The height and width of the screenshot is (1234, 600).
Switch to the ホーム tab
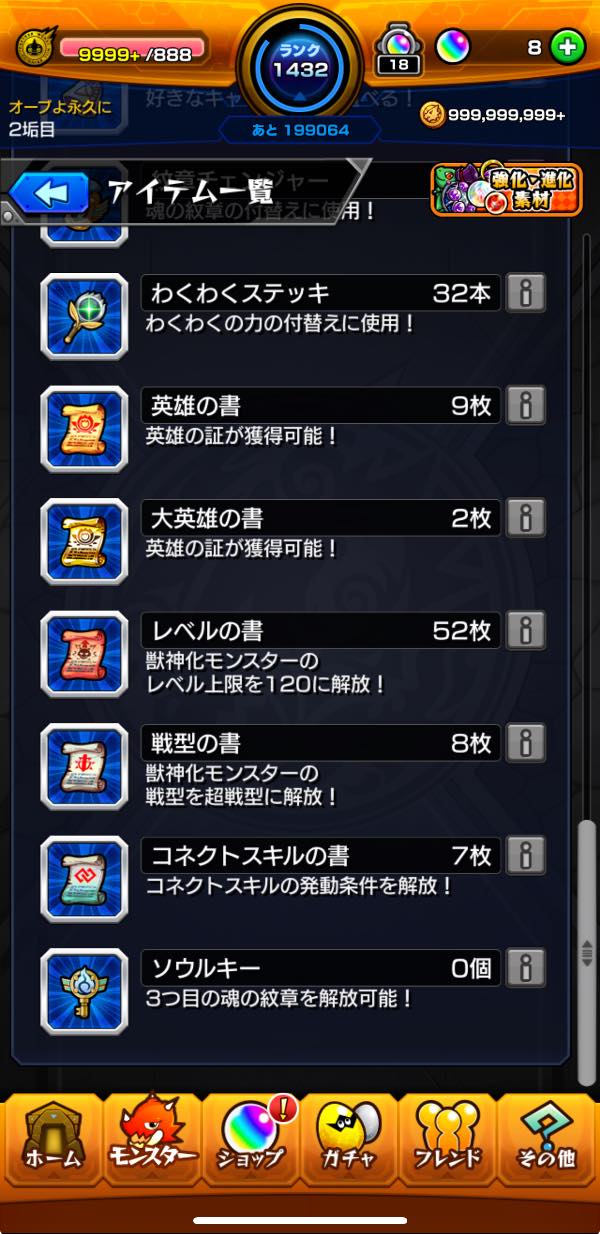pyautogui.click(x=52, y=1143)
